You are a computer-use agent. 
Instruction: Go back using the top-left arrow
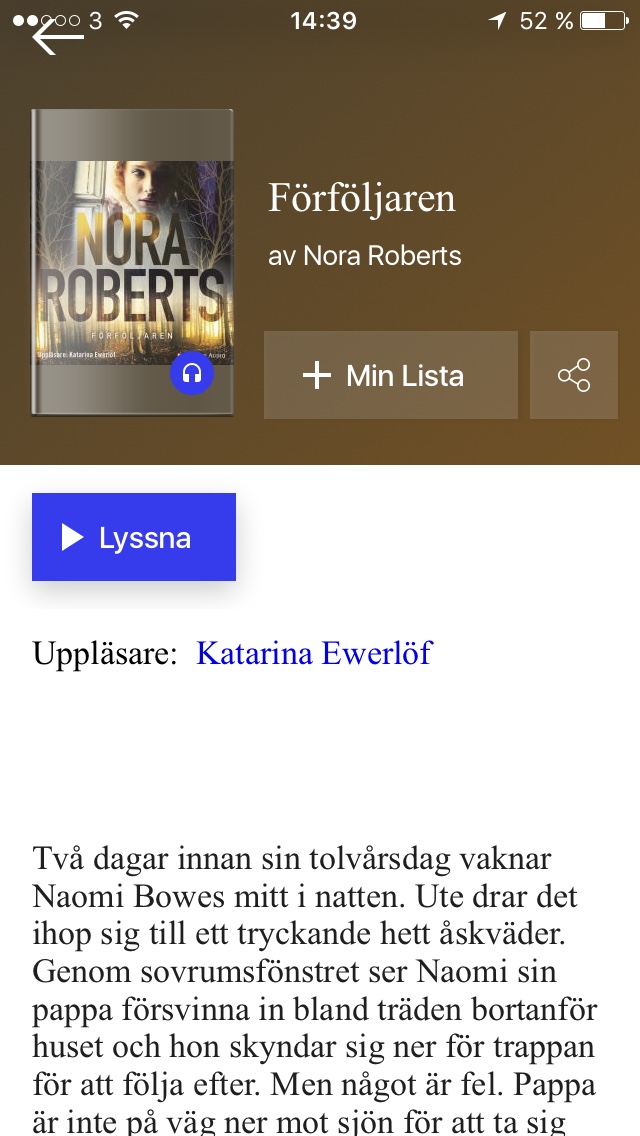[58, 36]
